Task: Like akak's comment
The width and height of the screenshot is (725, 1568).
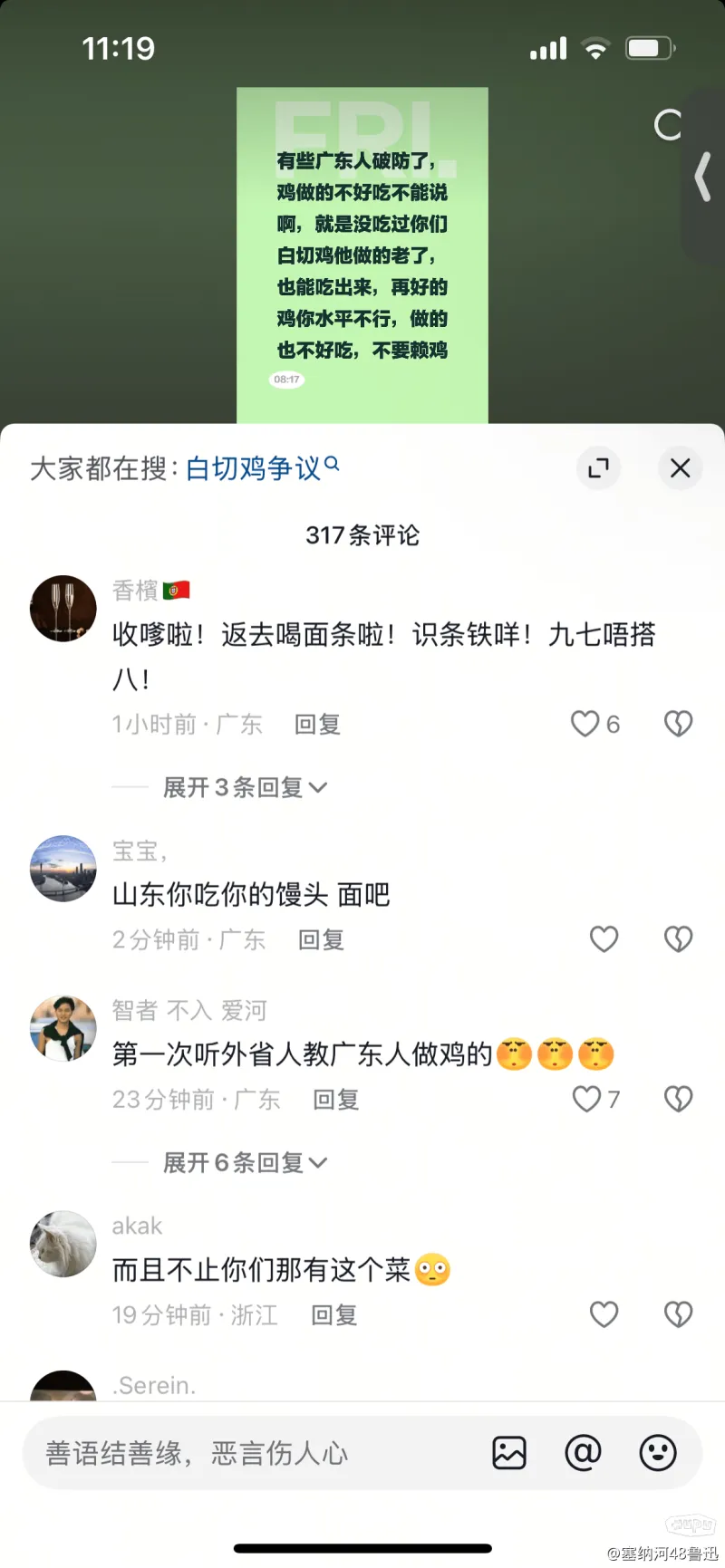Action: coord(604,1314)
